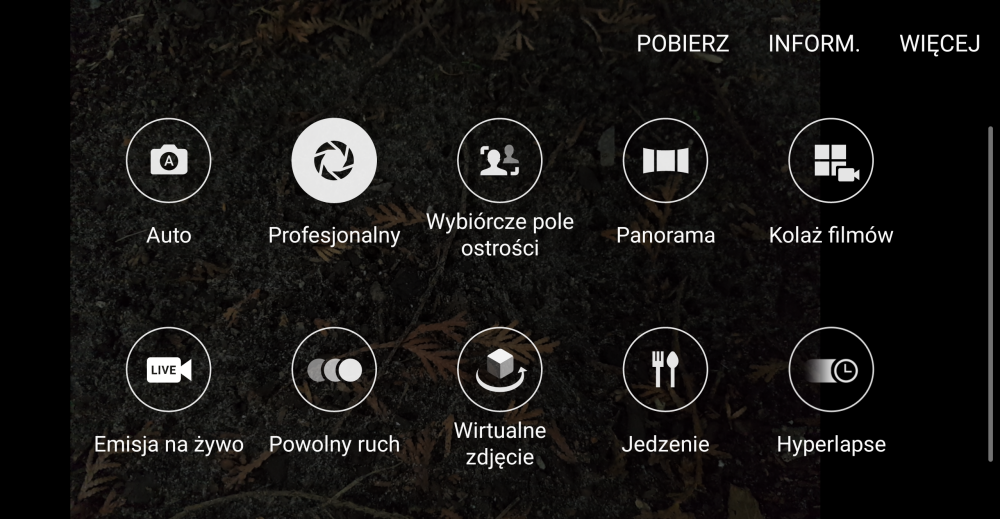Tap POBIERZ to download more modes
Screen dimensions: 1000x519
[683, 44]
